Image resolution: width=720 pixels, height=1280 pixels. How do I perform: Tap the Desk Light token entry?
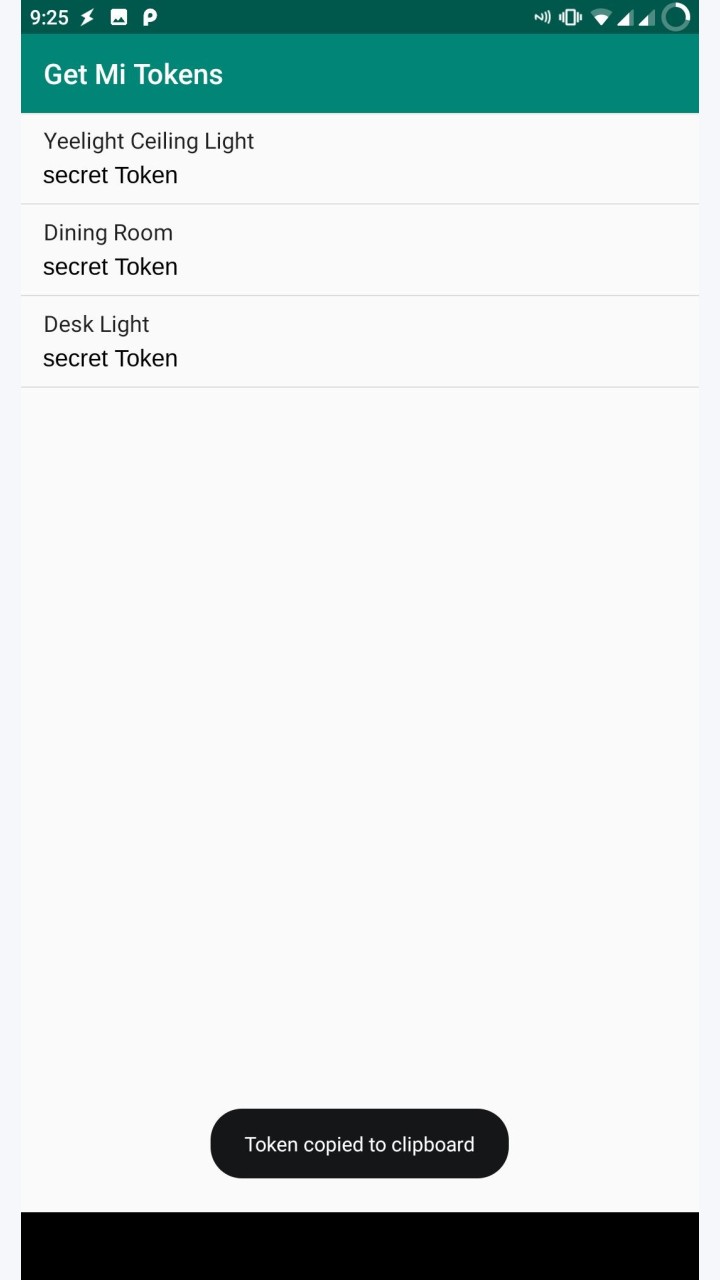click(359, 342)
